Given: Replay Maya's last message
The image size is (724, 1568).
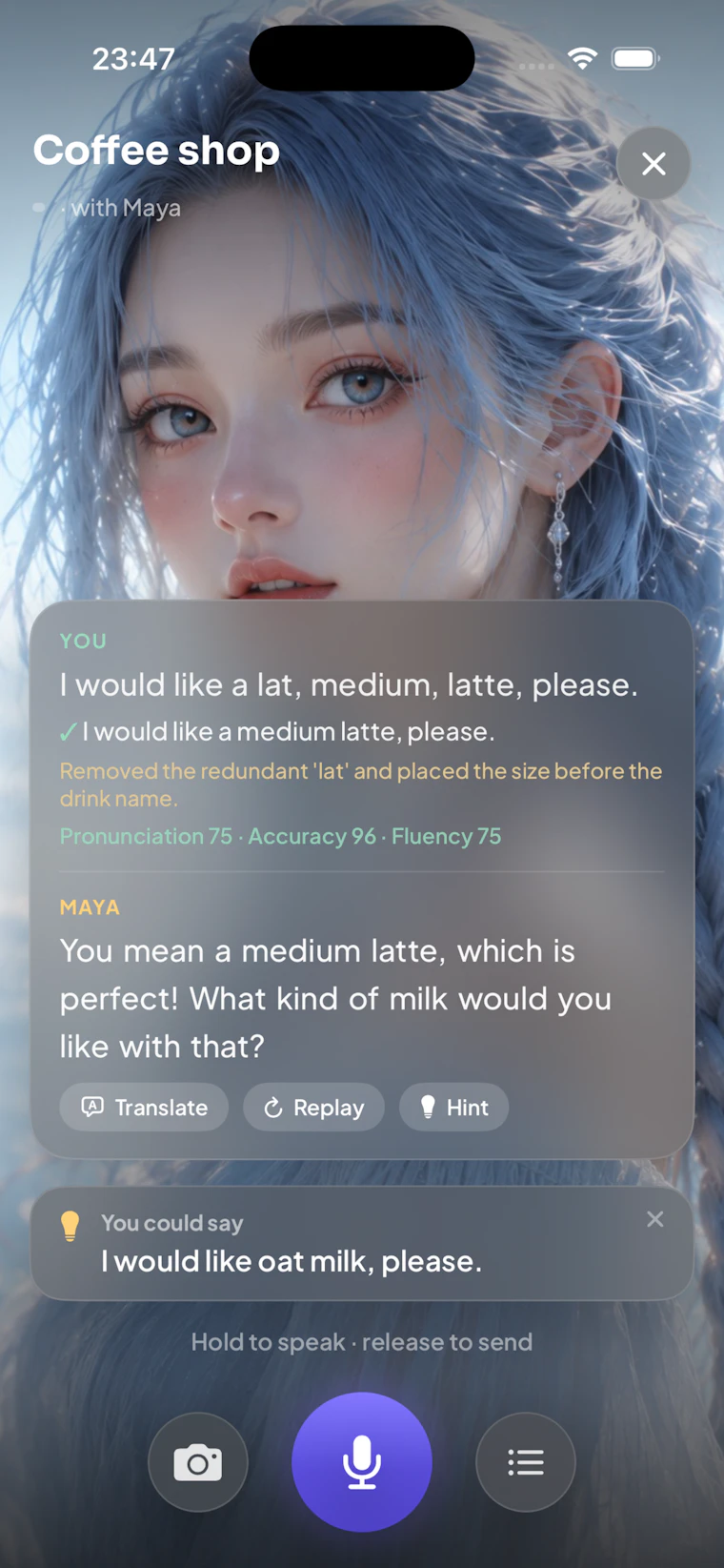Looking at the screenshot, I should (x=313, y=1108).
